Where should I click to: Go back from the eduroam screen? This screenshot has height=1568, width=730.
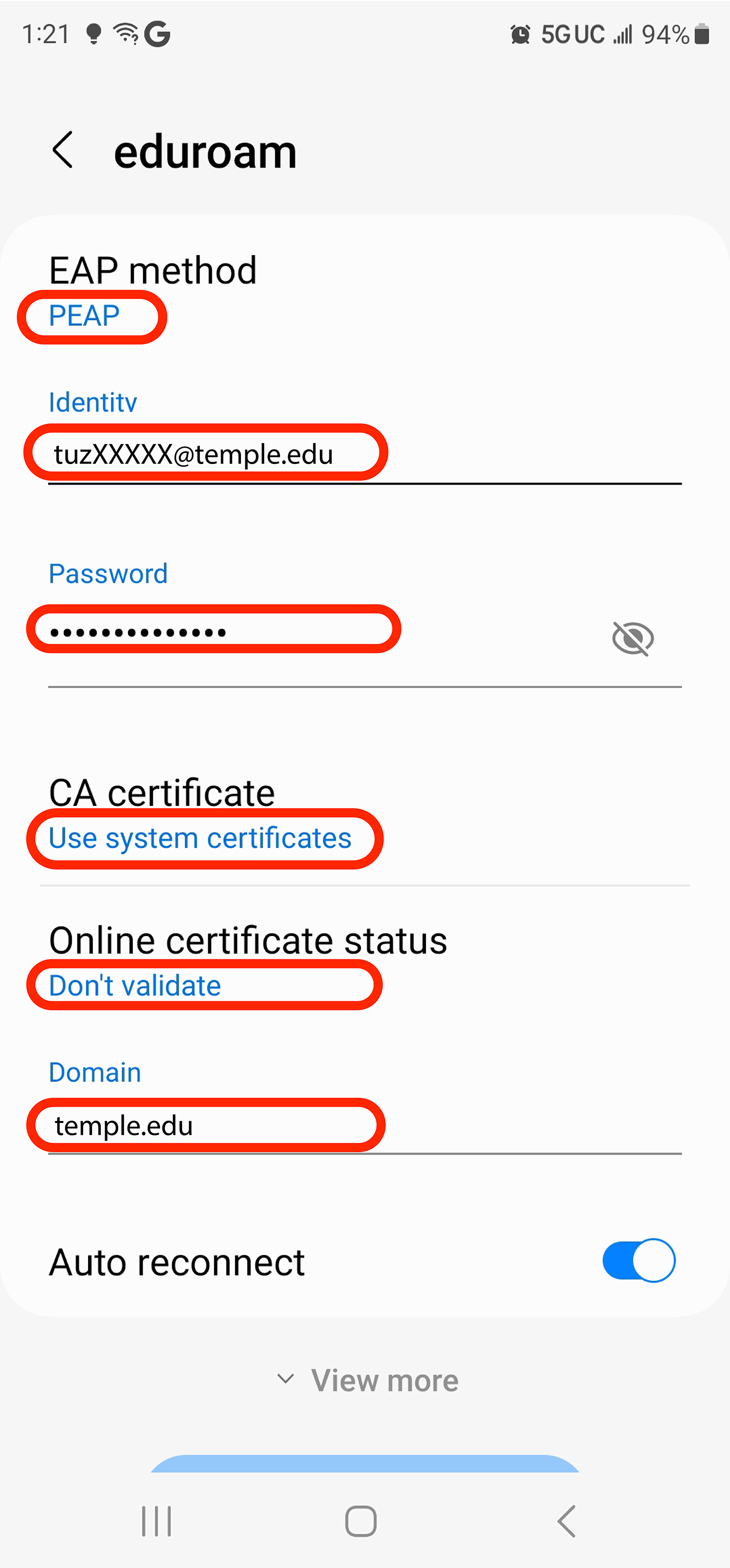[63, 150]
